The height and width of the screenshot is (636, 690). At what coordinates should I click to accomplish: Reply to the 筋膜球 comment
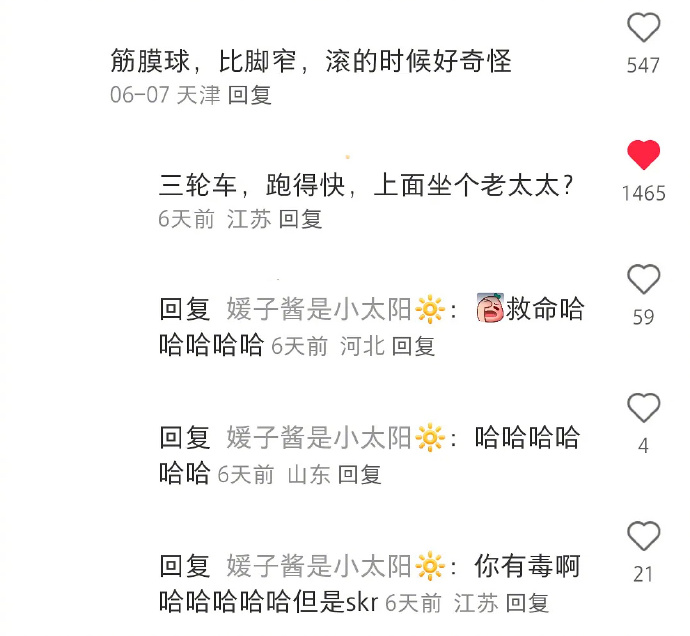click(x=249, y=96)
